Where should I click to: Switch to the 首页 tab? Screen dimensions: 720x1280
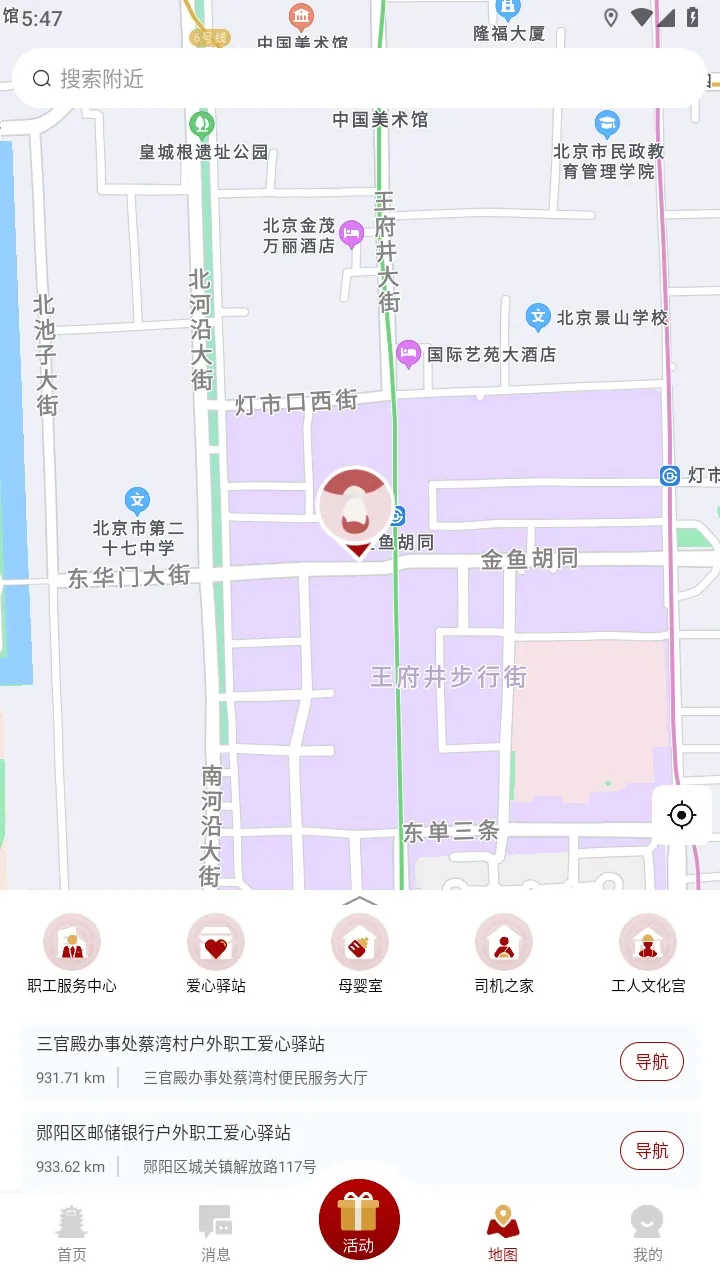coord(72,1233)
